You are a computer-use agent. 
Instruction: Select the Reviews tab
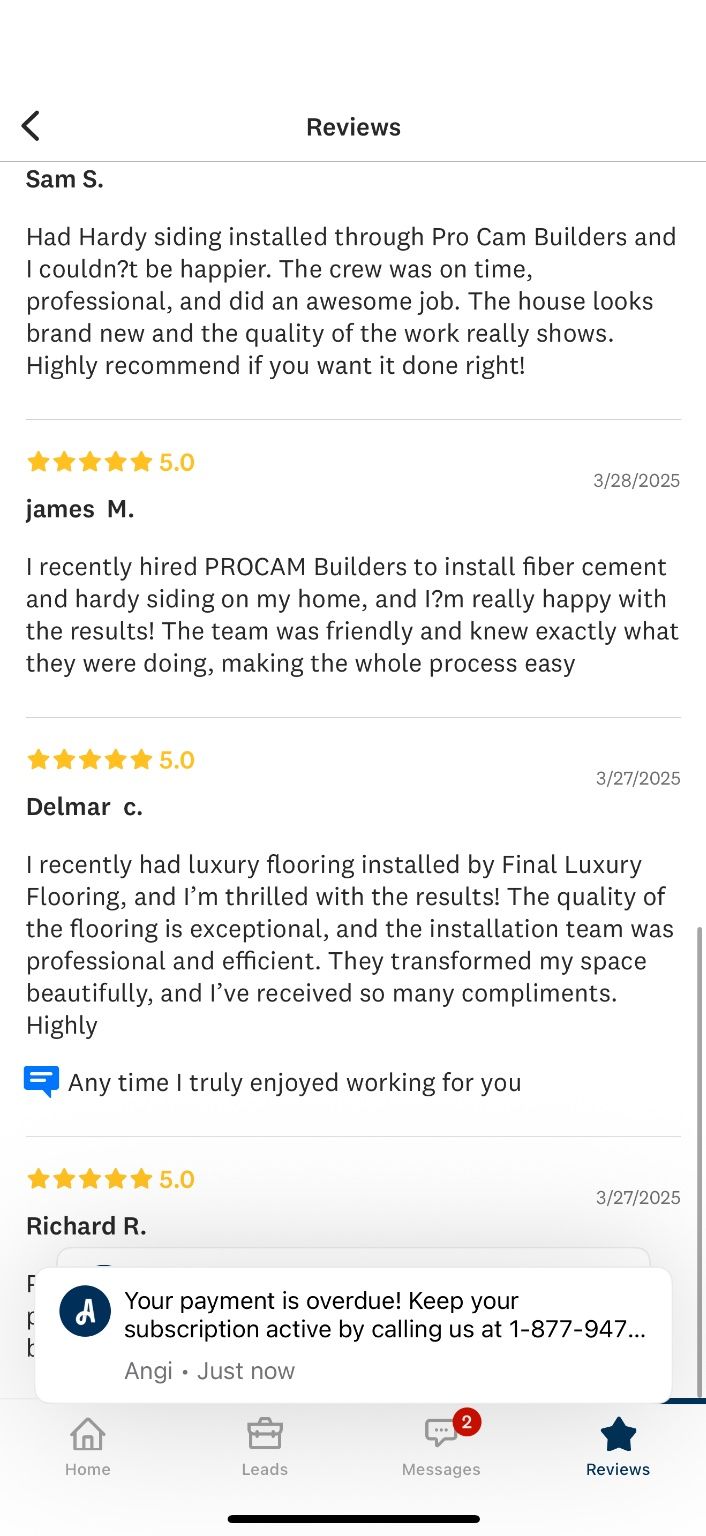(618, 1446)
